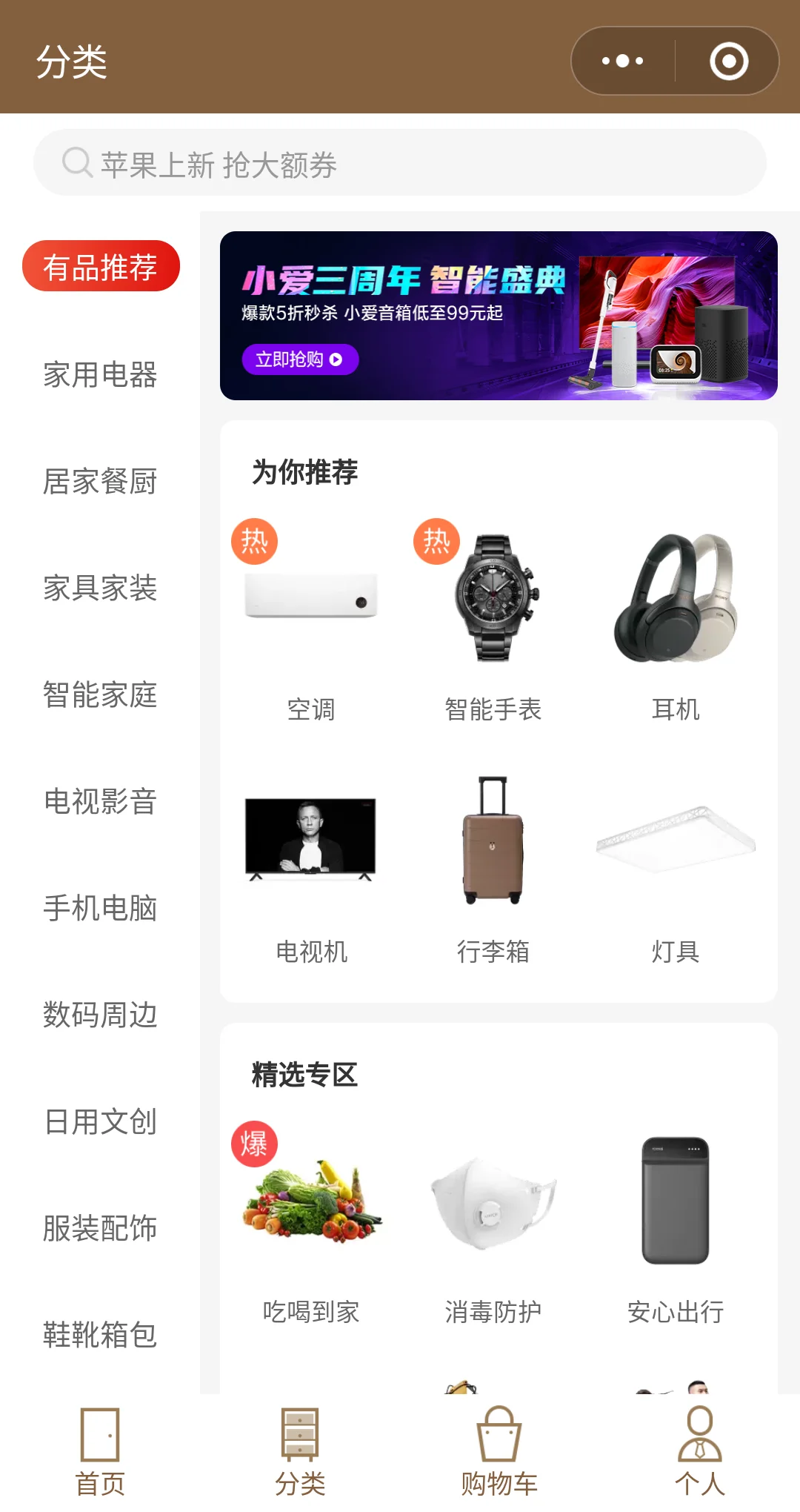The width and height of the screenshot is (800, 1512).
Task: Choose the 手机电脑 category
Action: click(100, 908)
